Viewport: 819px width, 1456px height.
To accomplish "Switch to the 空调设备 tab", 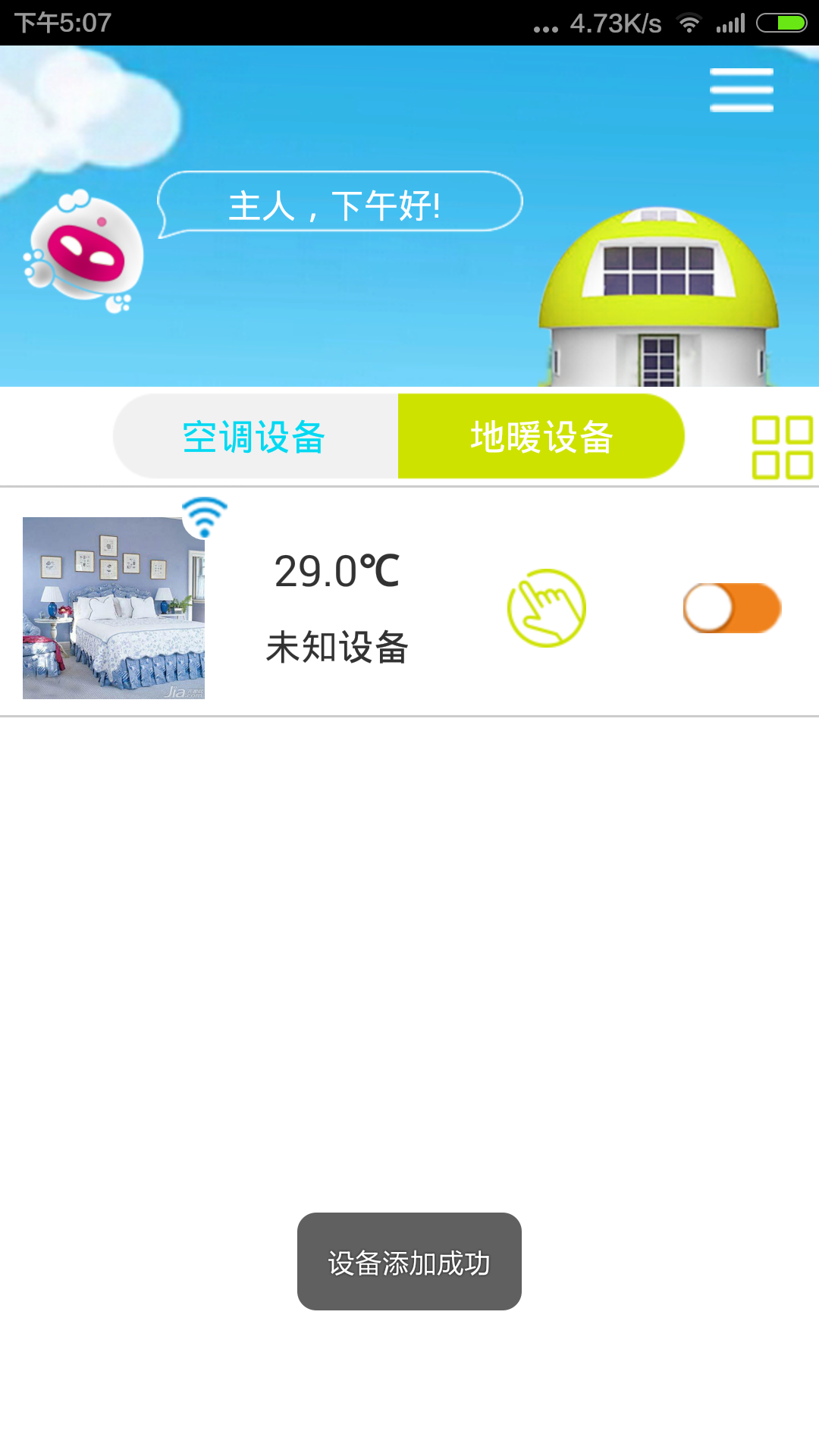I will click(x=255, y=437).
